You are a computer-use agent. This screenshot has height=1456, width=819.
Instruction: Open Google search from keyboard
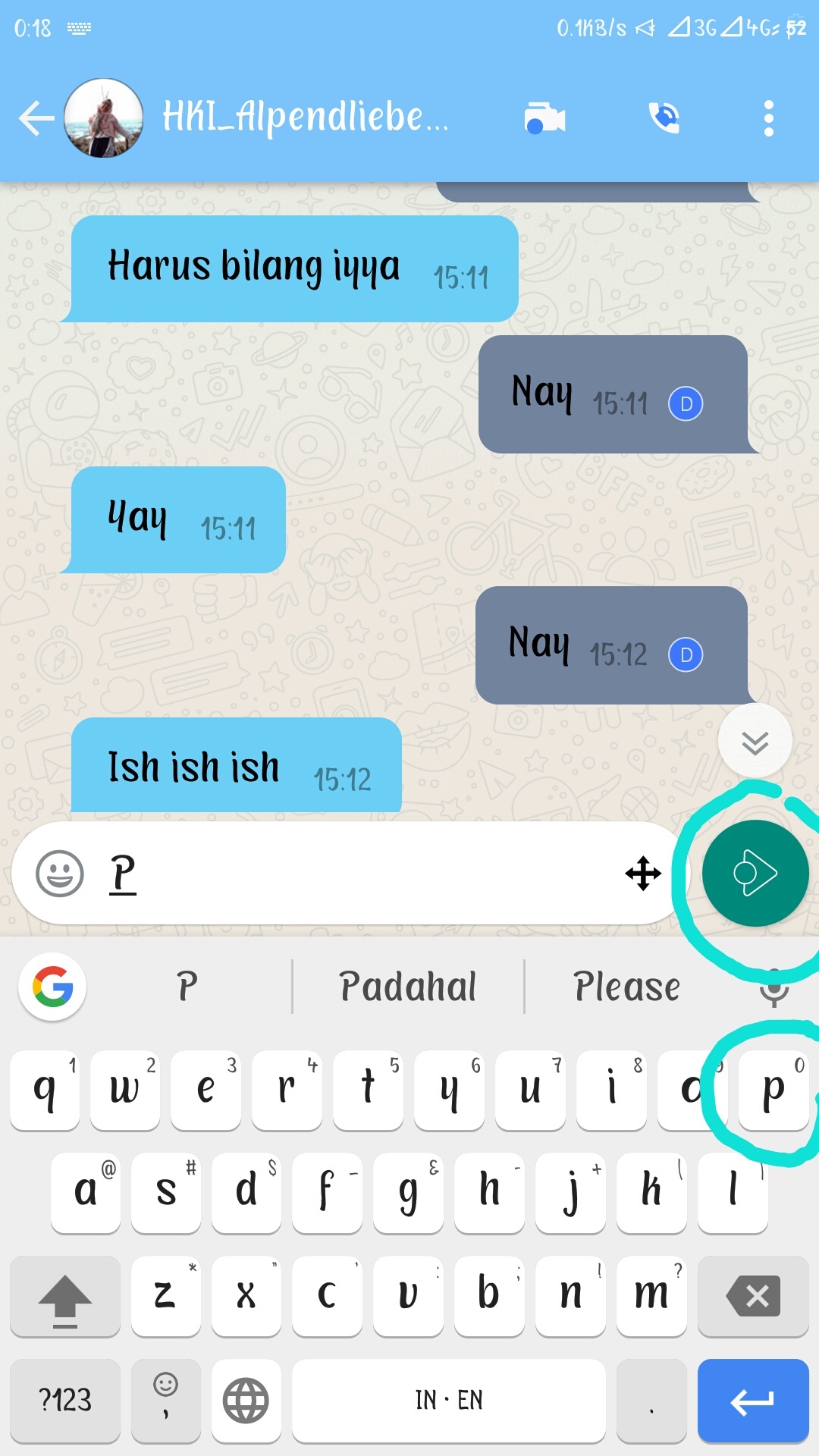click(52, 987)
